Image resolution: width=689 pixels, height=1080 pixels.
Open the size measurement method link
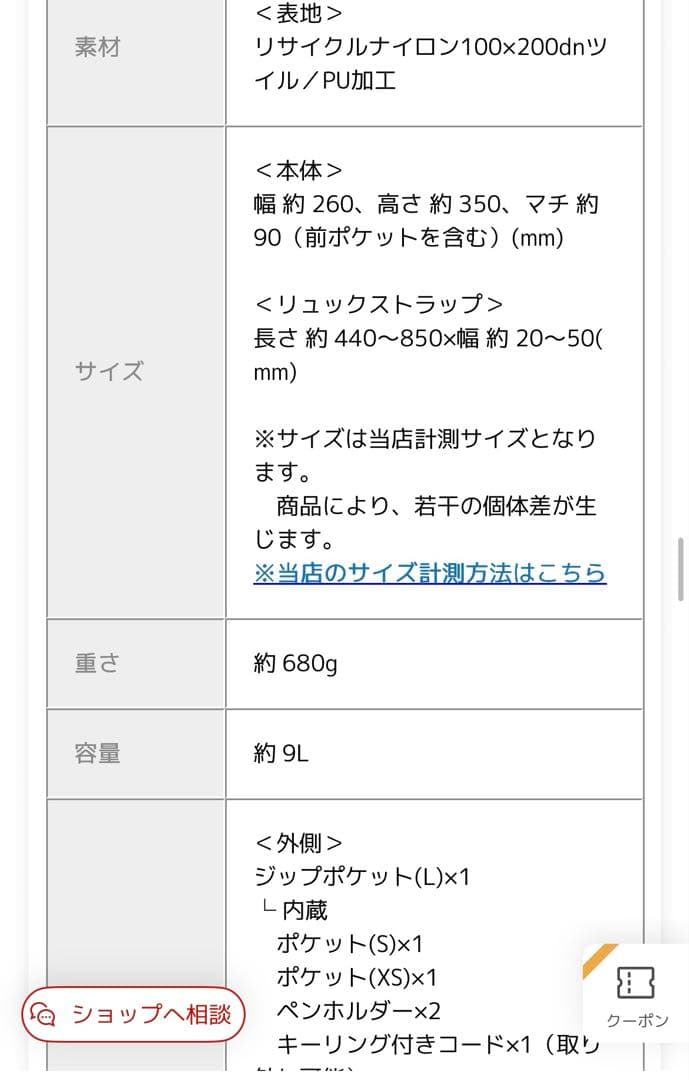pyautogui.click(x=430, y=573)
